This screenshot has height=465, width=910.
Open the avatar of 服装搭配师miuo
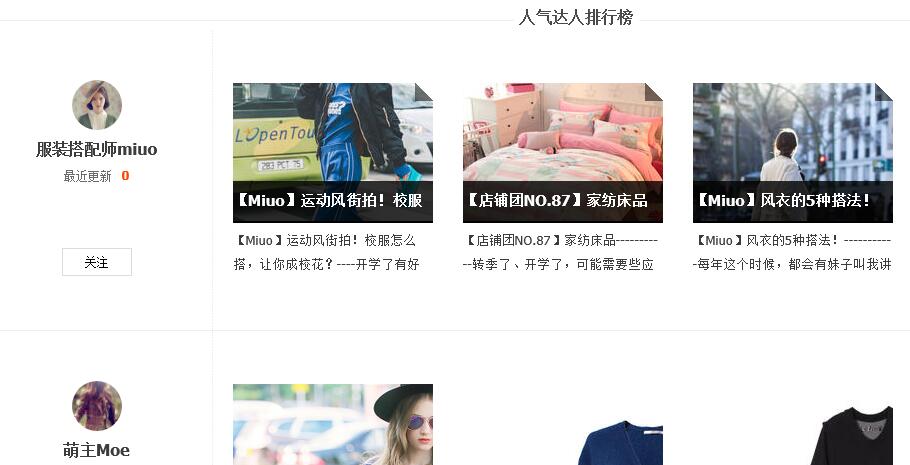(97, 105)
